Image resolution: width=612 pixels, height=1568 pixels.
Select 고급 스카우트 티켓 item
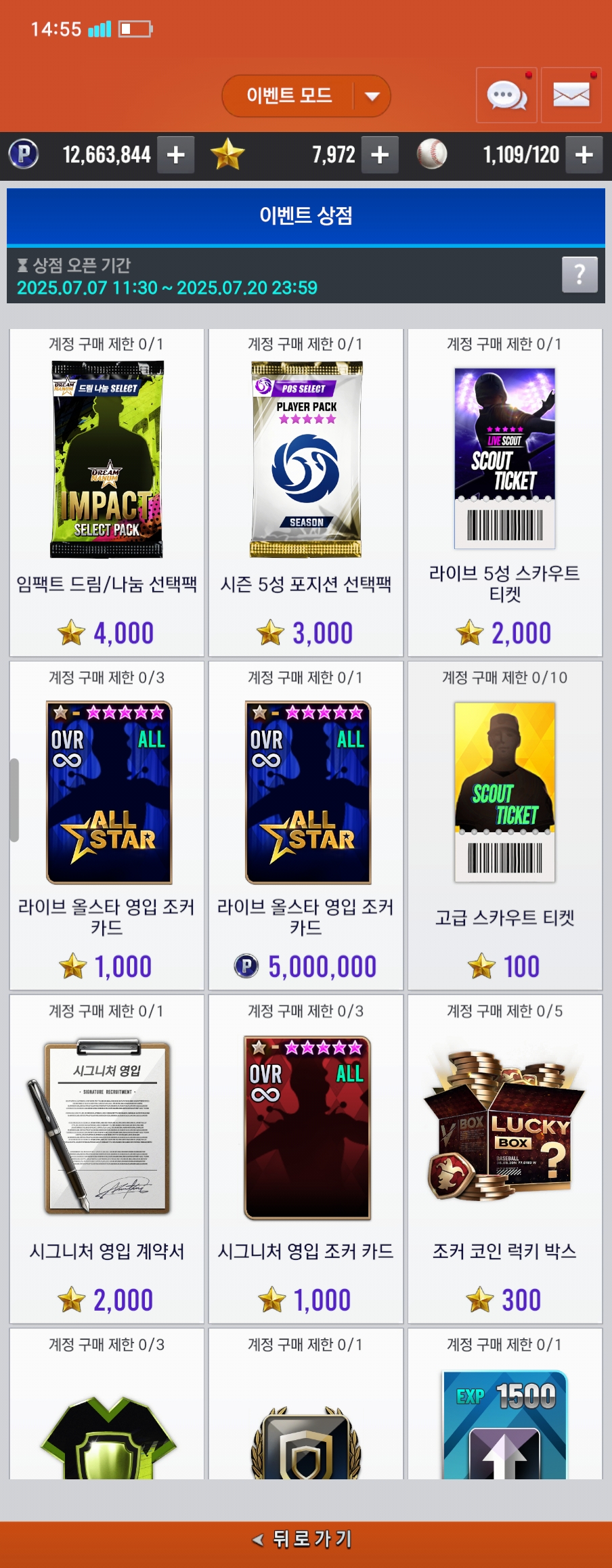tap(505, 825)
